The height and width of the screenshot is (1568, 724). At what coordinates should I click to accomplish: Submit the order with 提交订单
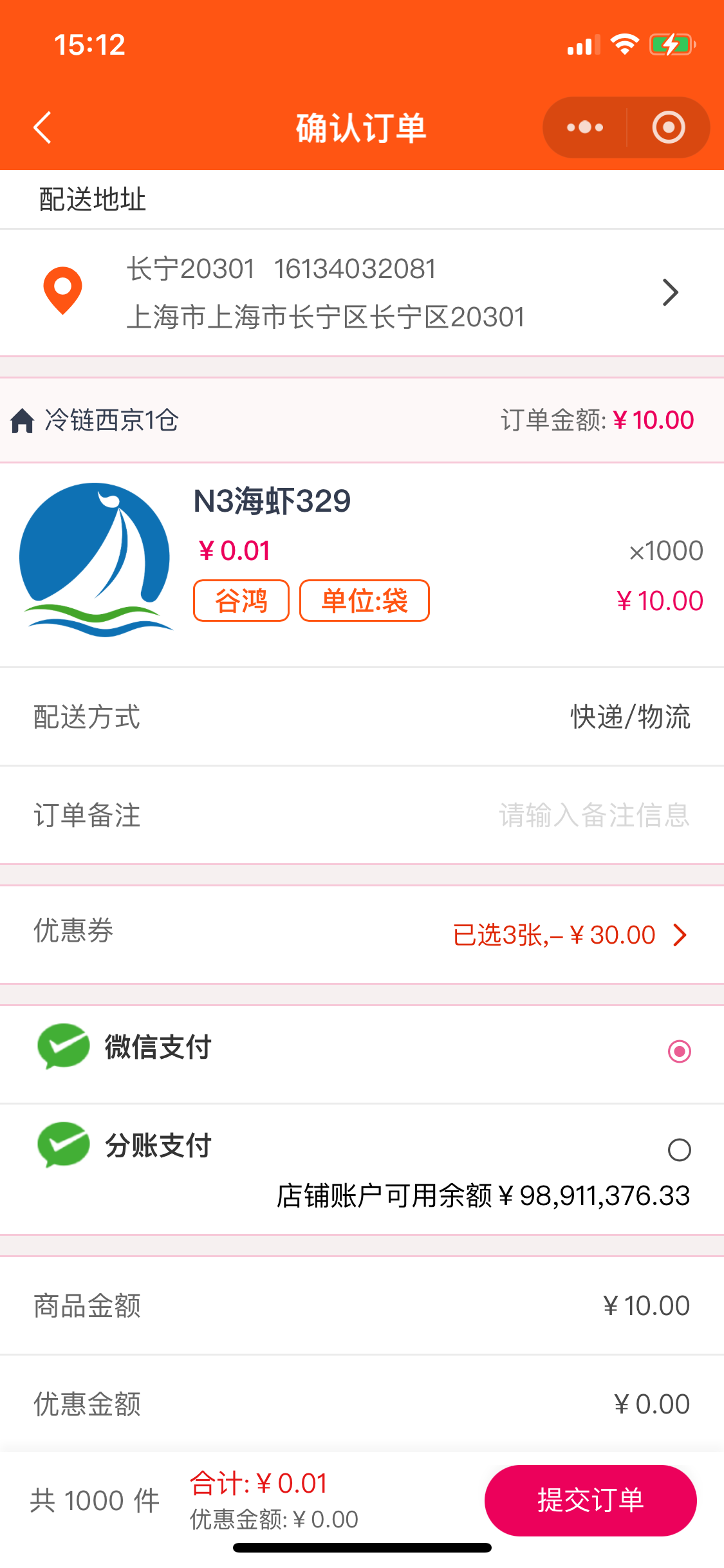point(590,1500)
